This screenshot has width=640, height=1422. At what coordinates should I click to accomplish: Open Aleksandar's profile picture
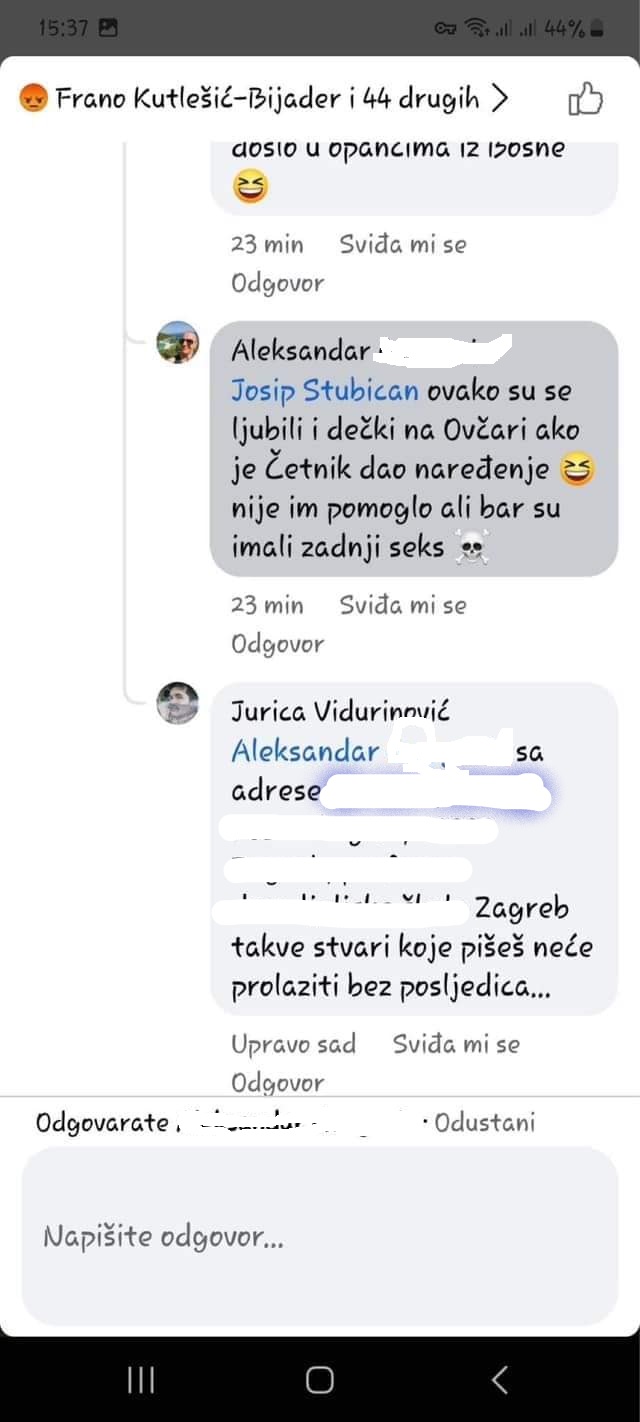click(x=178, y=342)
